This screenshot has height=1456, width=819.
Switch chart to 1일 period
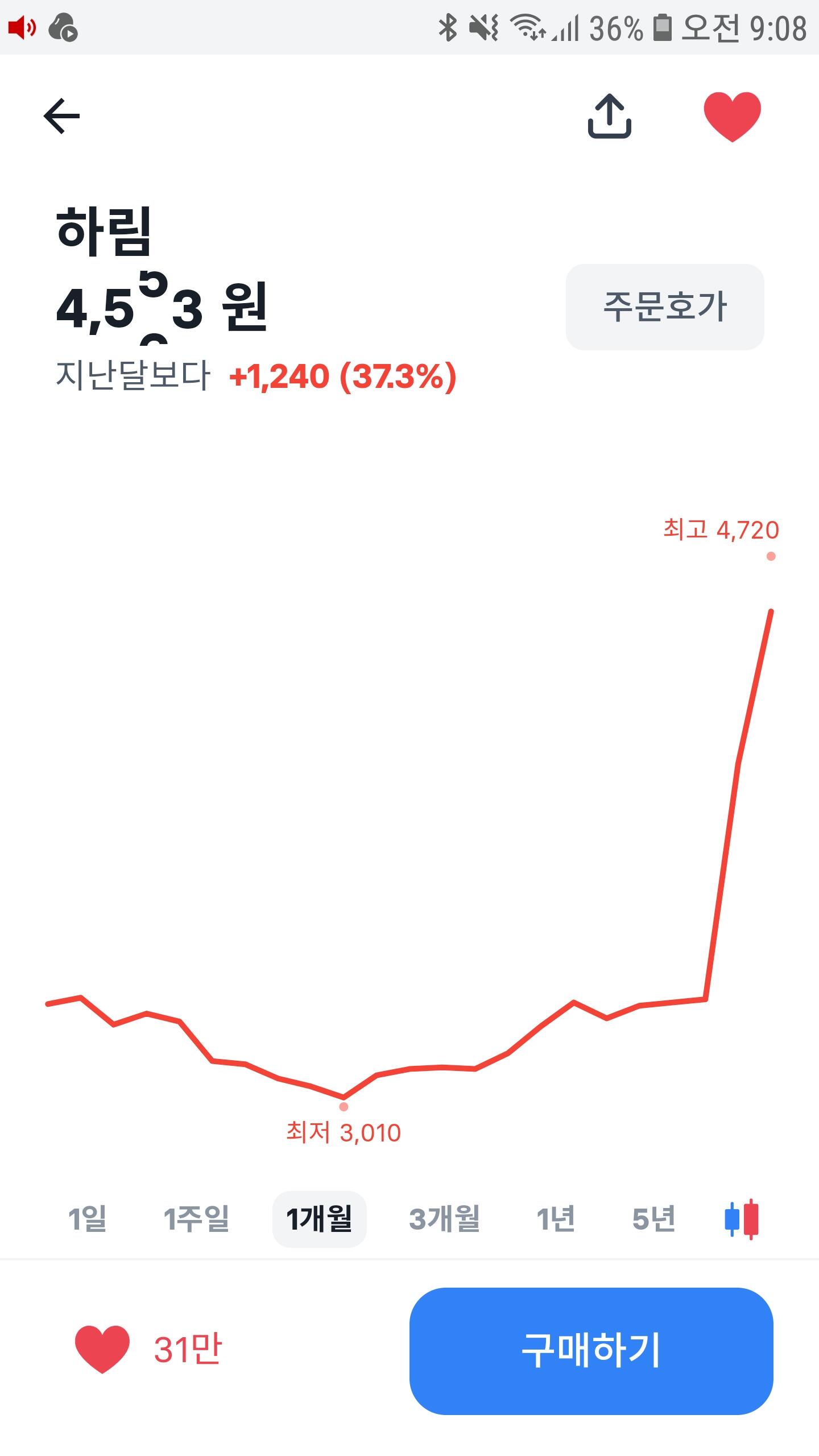coord(88,1219)
